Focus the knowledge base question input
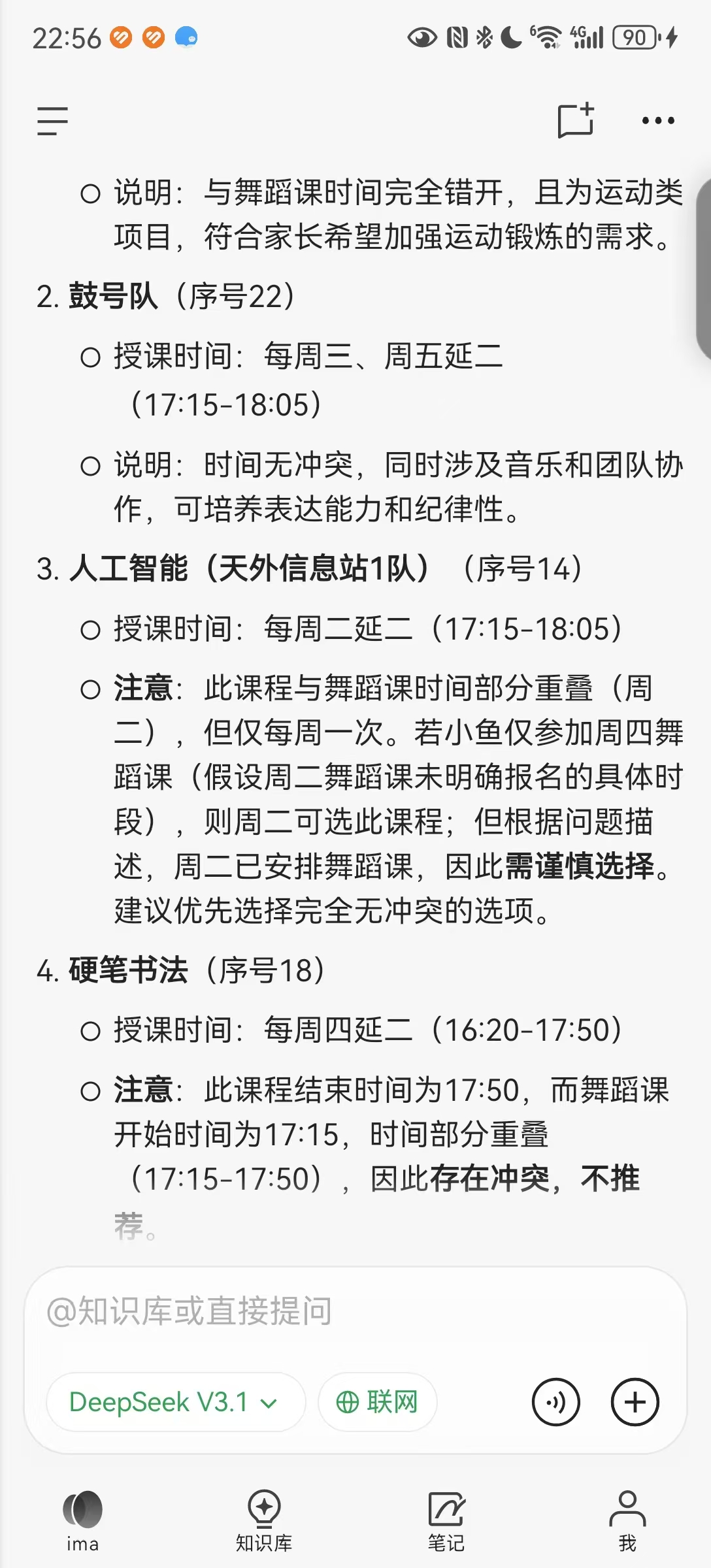This screenshot has width=711, height=1568. pyautogui.click(x=353, y=1311)
